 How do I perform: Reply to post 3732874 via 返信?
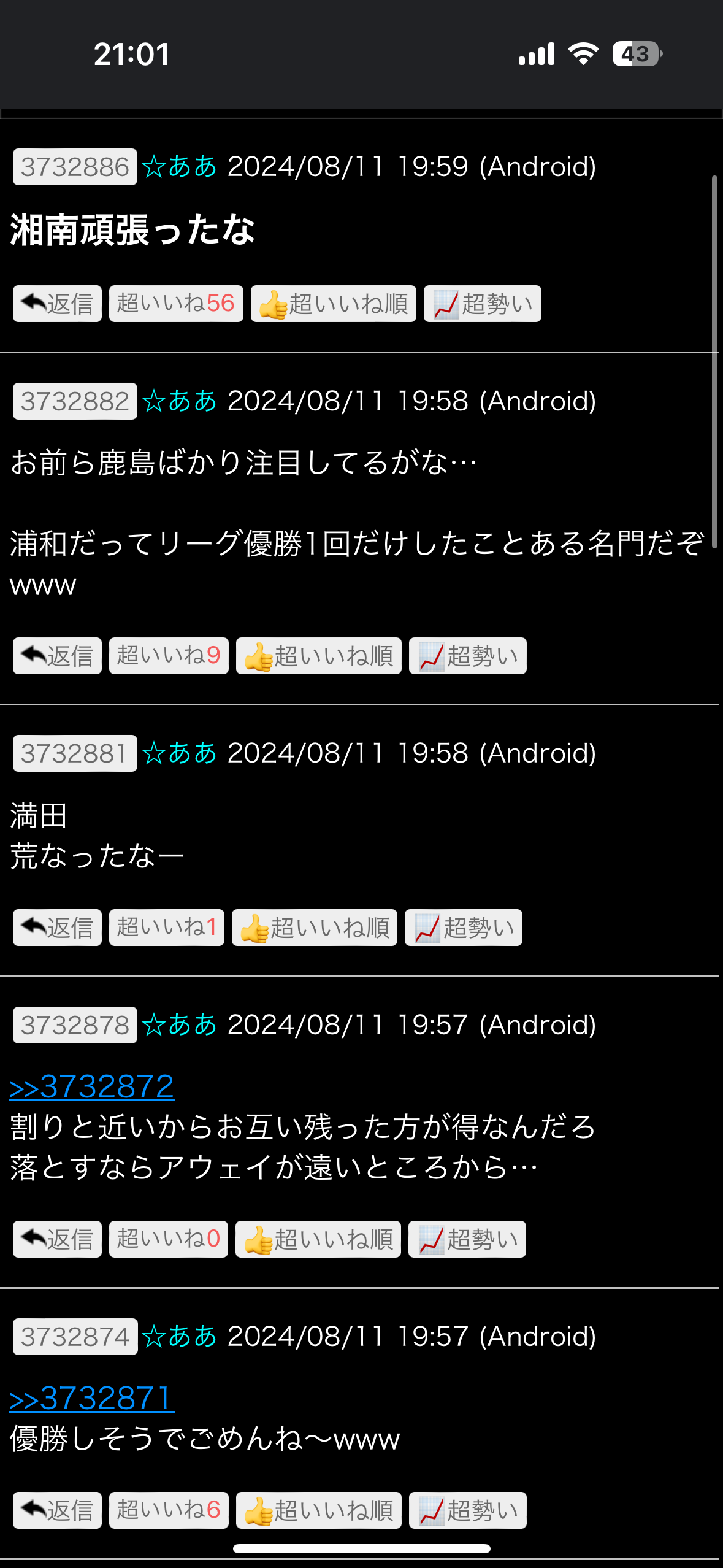click(x=57, y=1510)
